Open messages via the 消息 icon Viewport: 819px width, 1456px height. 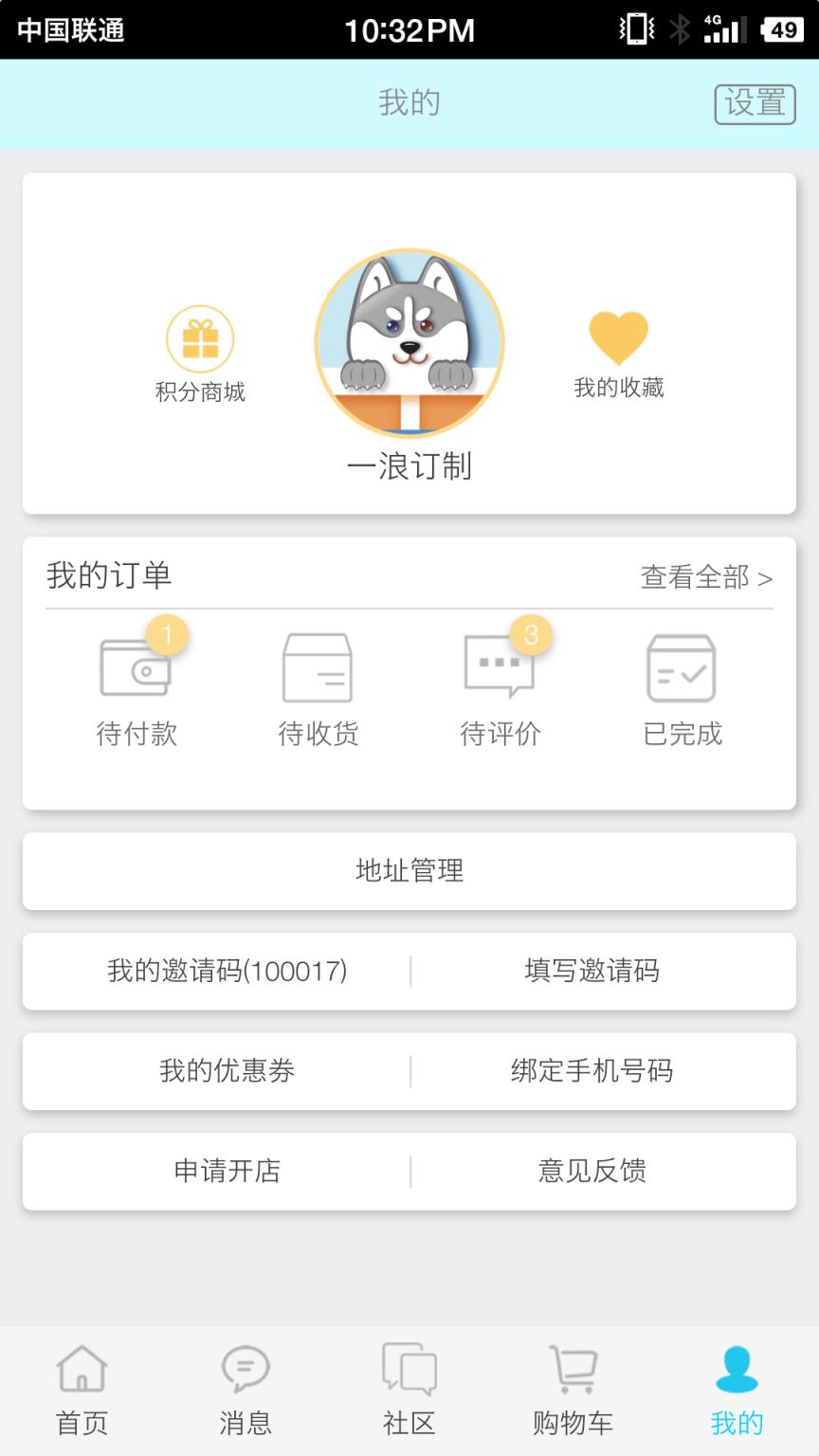246,1383
